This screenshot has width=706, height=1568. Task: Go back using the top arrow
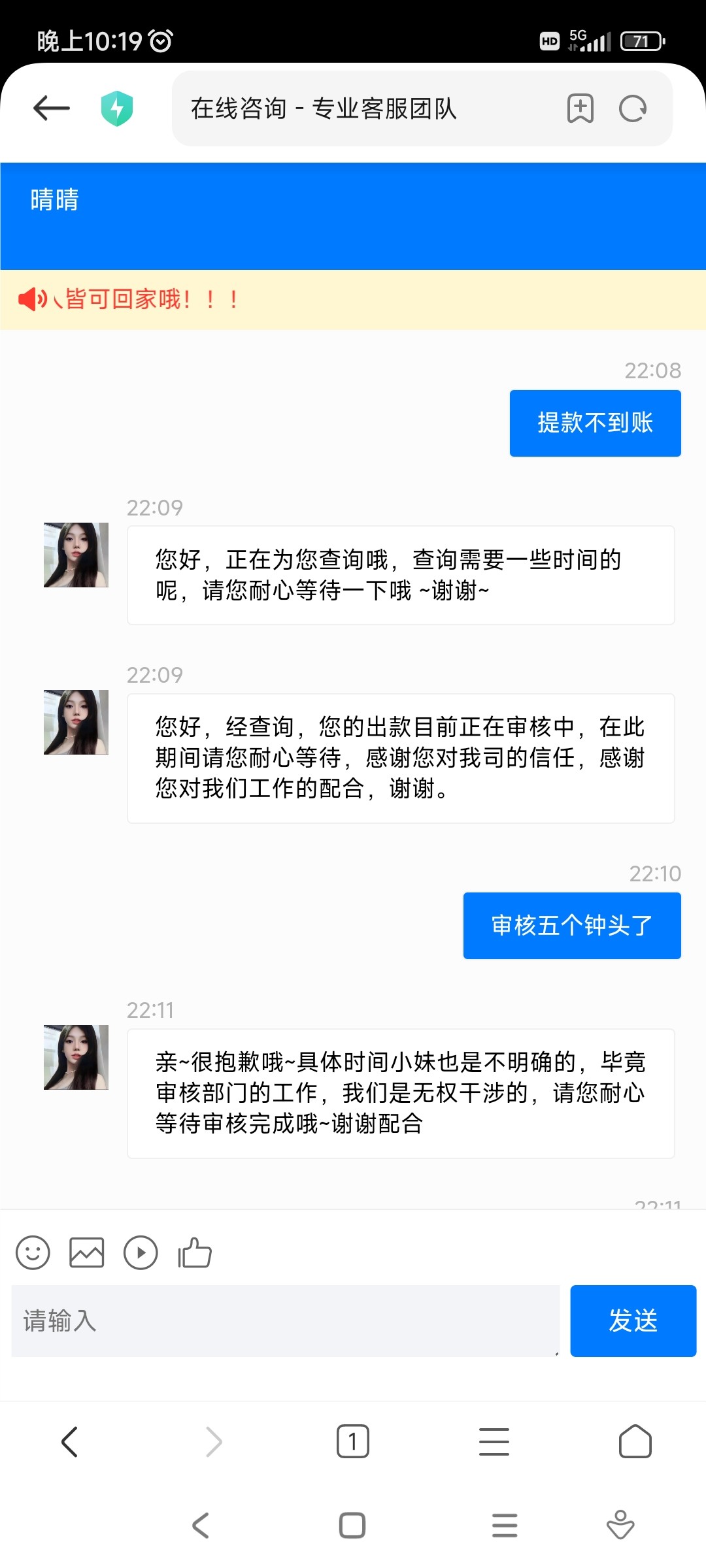click(52, 108)
